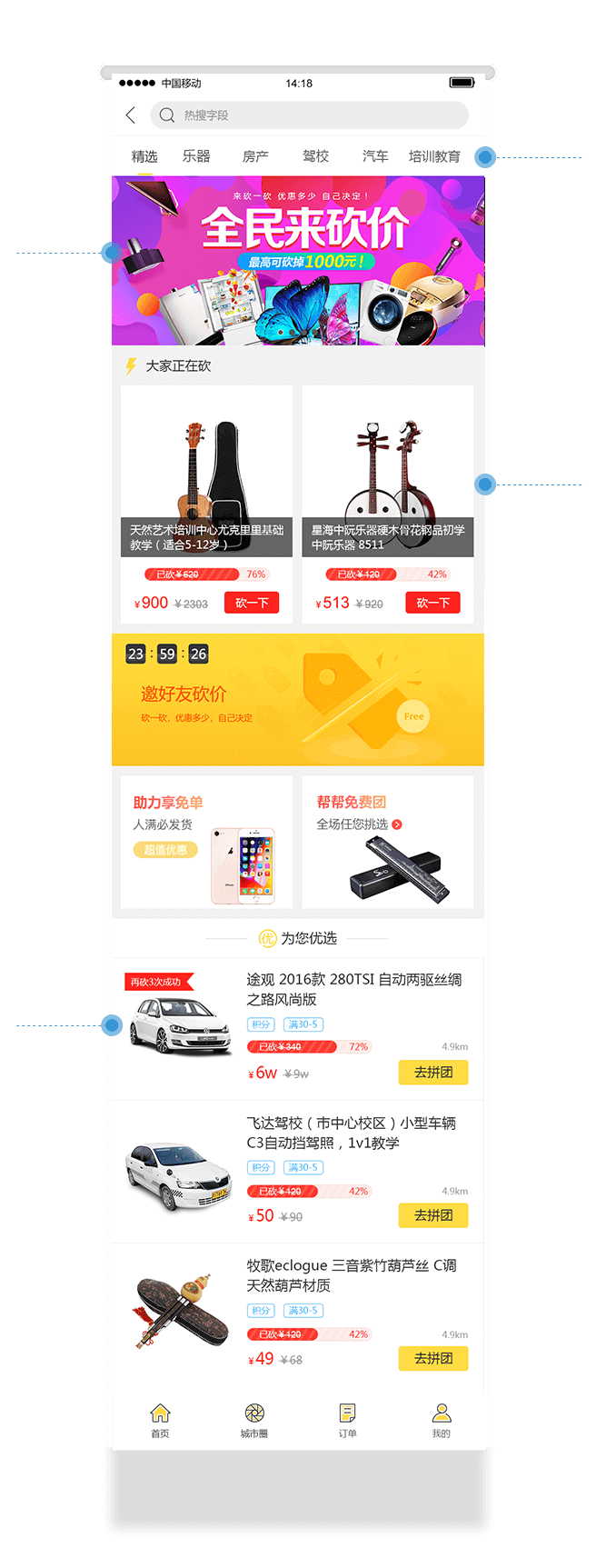Image resolution: width=596 pixels, height=1568 pixels.
Task: Open the 我的 profile tab
Action: (442, 1420)
